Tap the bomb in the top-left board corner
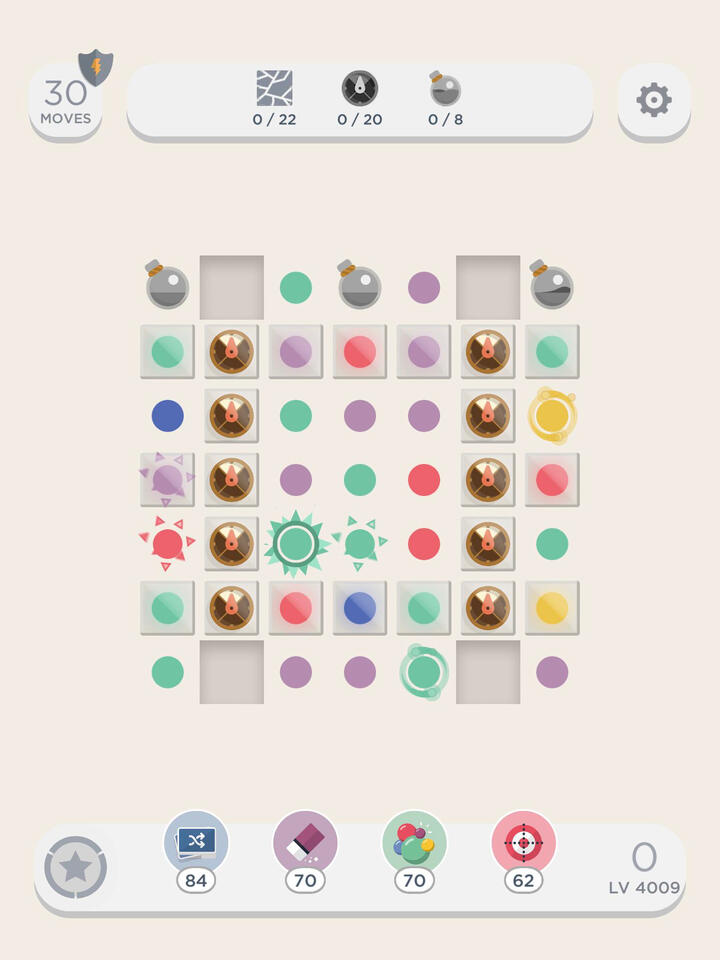This screenshot has width=720, height=960. (x=166, y=287)
